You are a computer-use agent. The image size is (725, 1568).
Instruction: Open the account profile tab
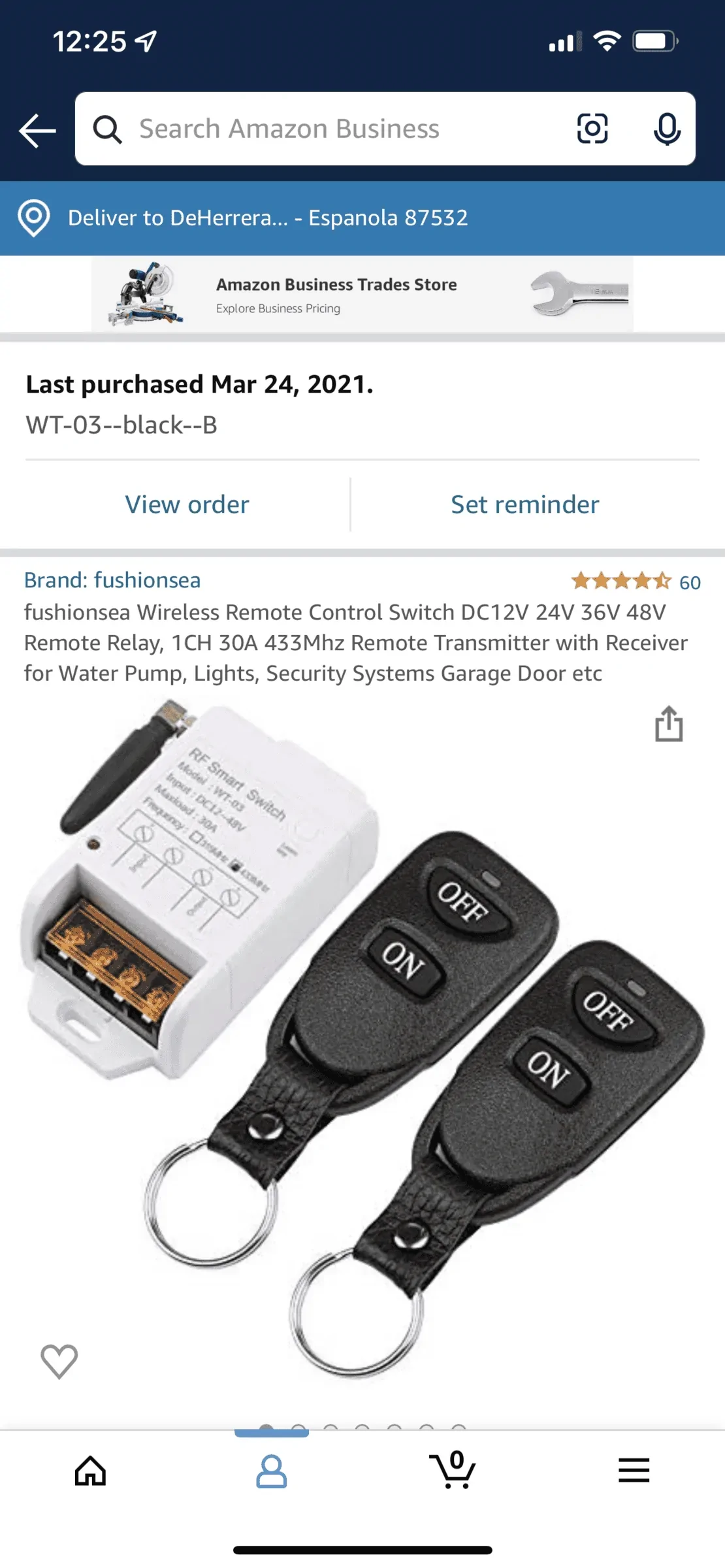tap(271, 1471)
